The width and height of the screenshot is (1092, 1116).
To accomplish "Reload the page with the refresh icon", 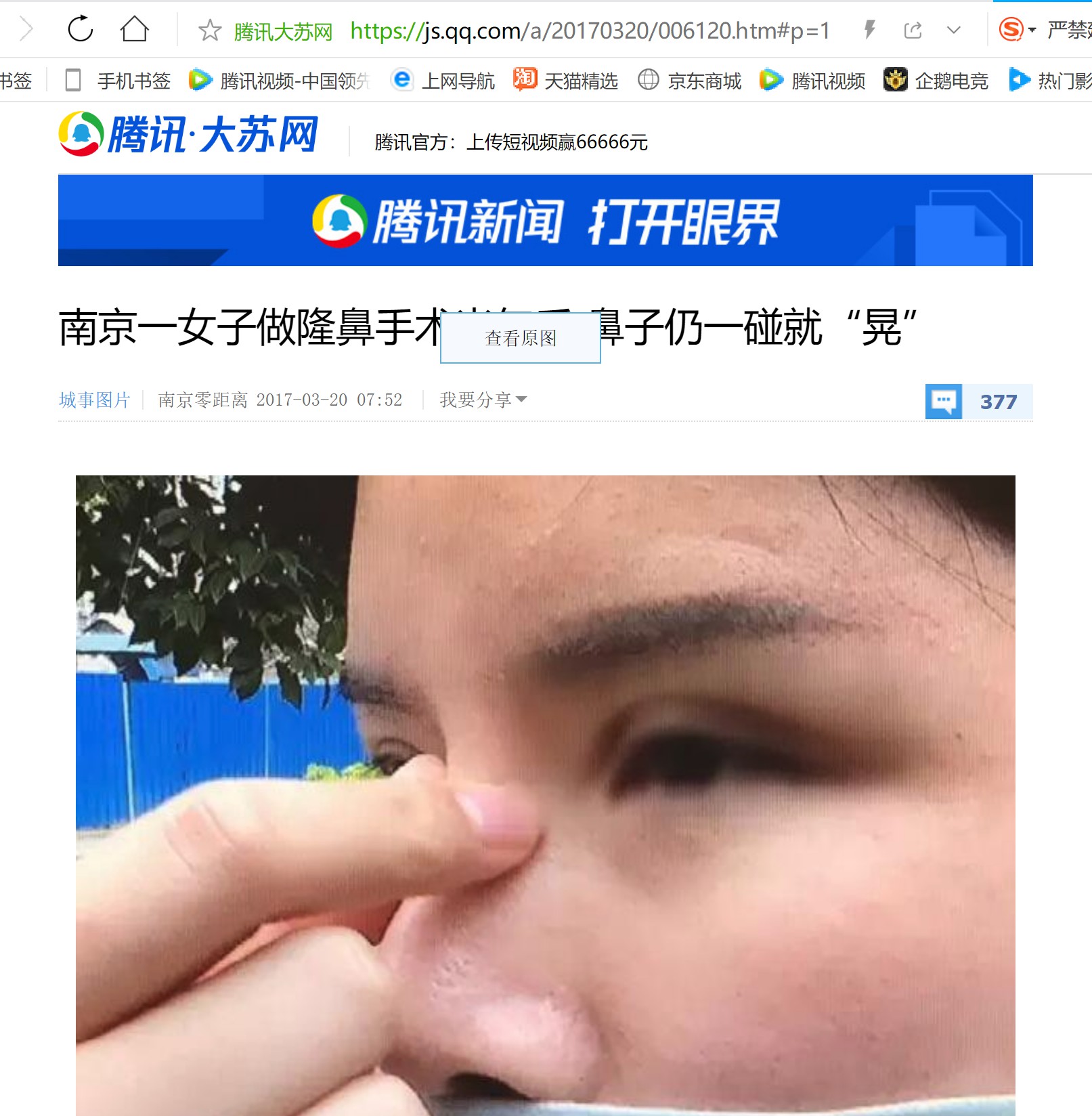I will tap(81, 29).
